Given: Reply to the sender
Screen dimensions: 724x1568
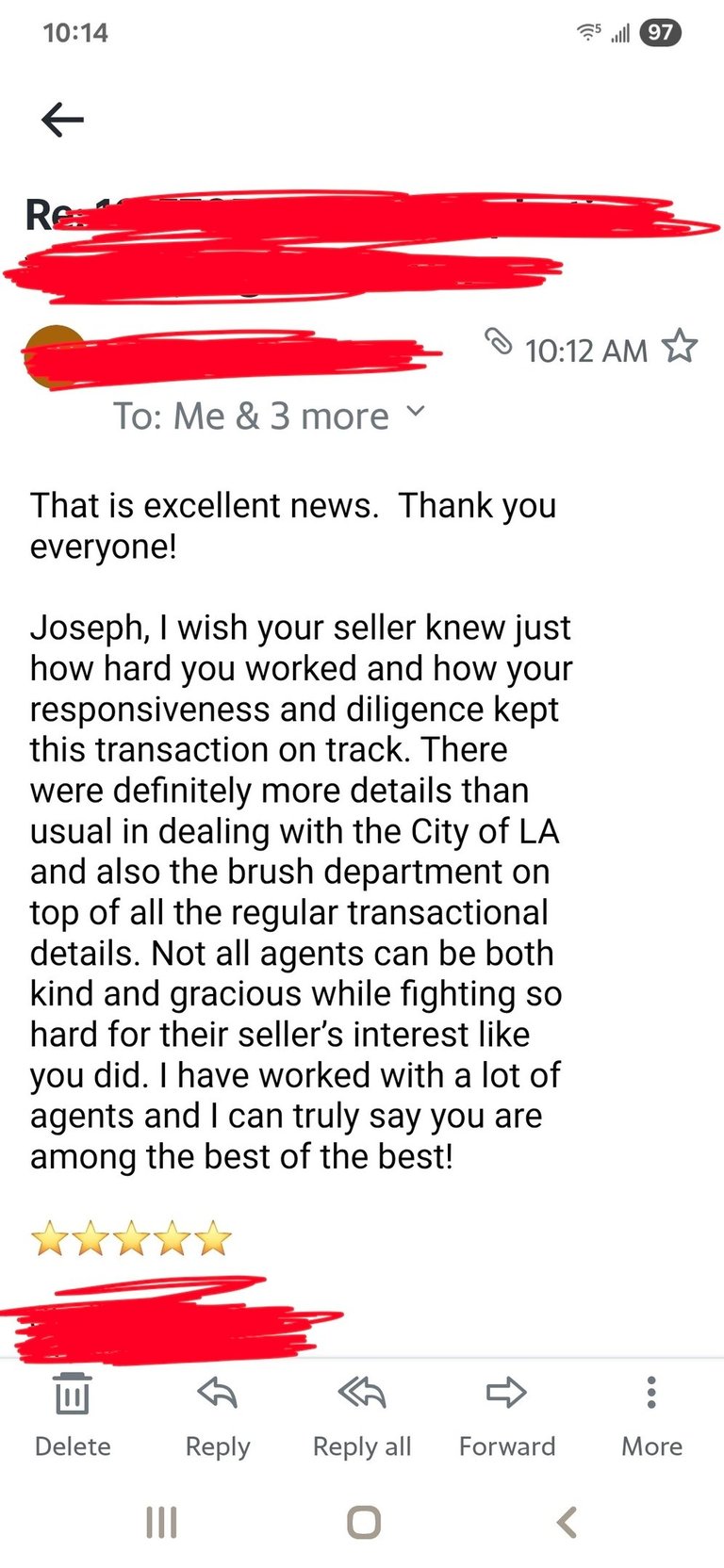Looking at the screenshot, I should pos(218,1415).
